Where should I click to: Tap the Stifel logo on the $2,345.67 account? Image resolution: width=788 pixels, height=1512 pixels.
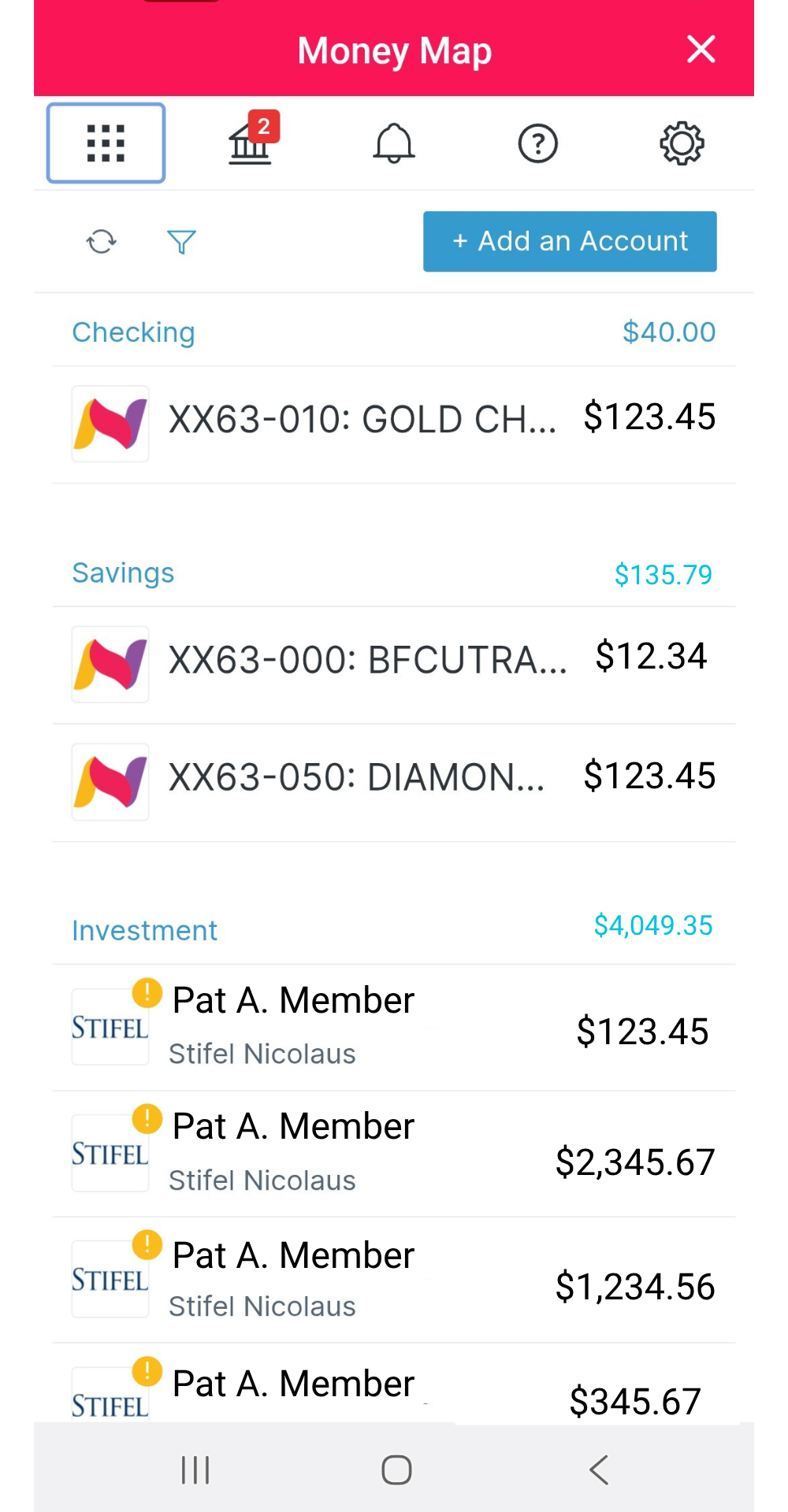click(x=110, y=1150)
